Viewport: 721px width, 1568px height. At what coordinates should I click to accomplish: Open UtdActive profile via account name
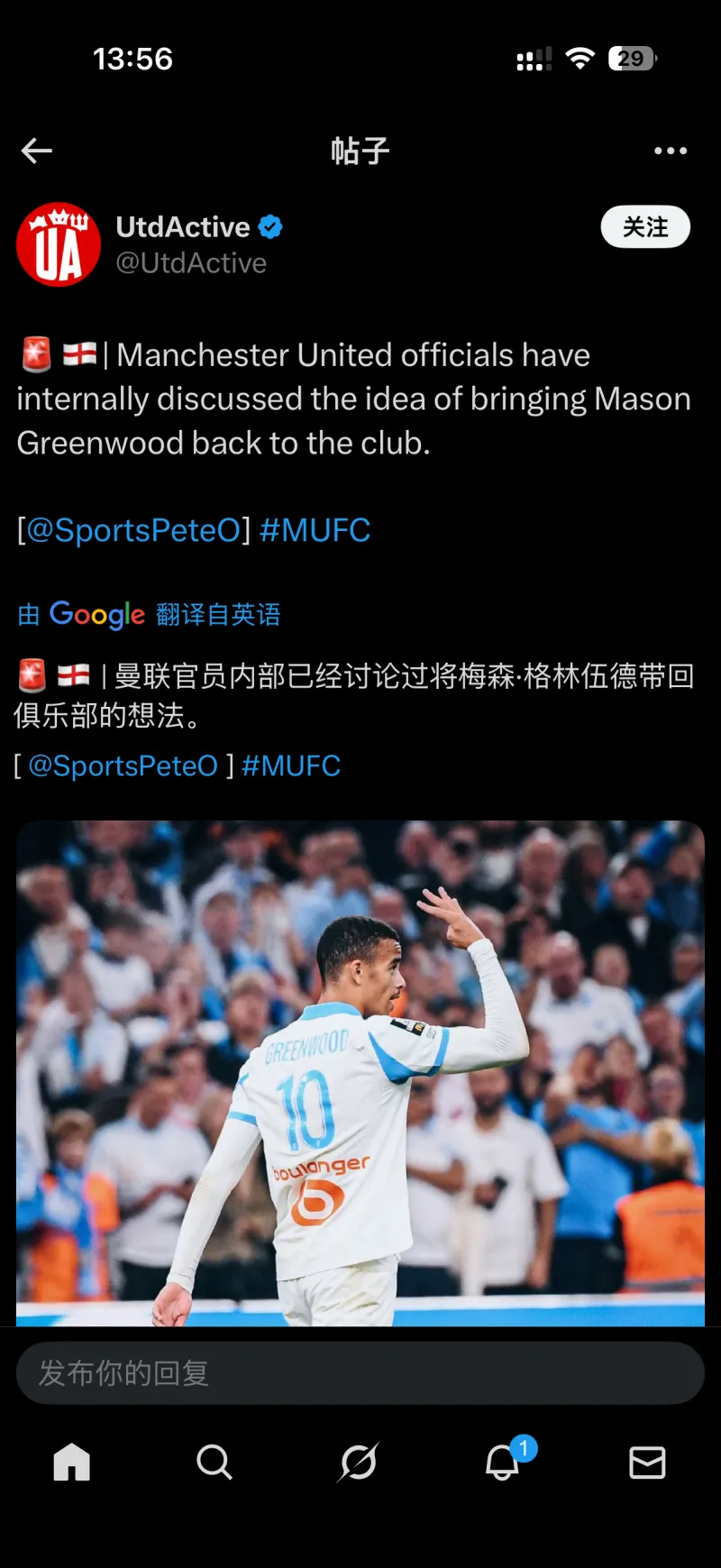(x=183, y=227)
